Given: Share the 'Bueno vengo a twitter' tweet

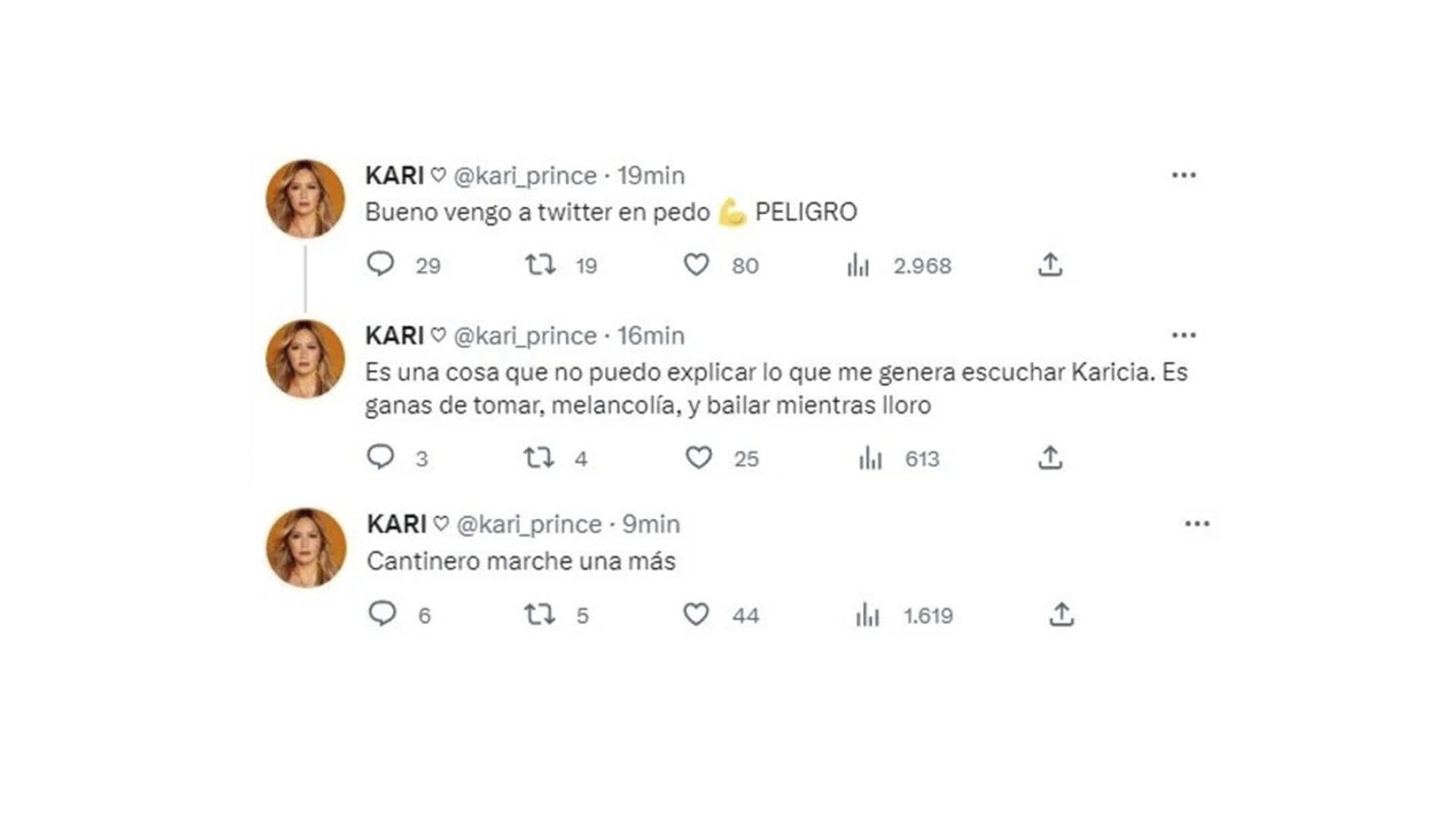Looking at the screenshot, I should coord(1050,265).
